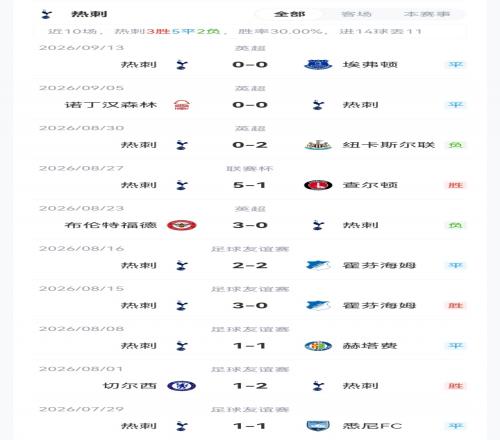Switch to the 客场 tab
Viewport: 500px width, 440px height.
356,14
